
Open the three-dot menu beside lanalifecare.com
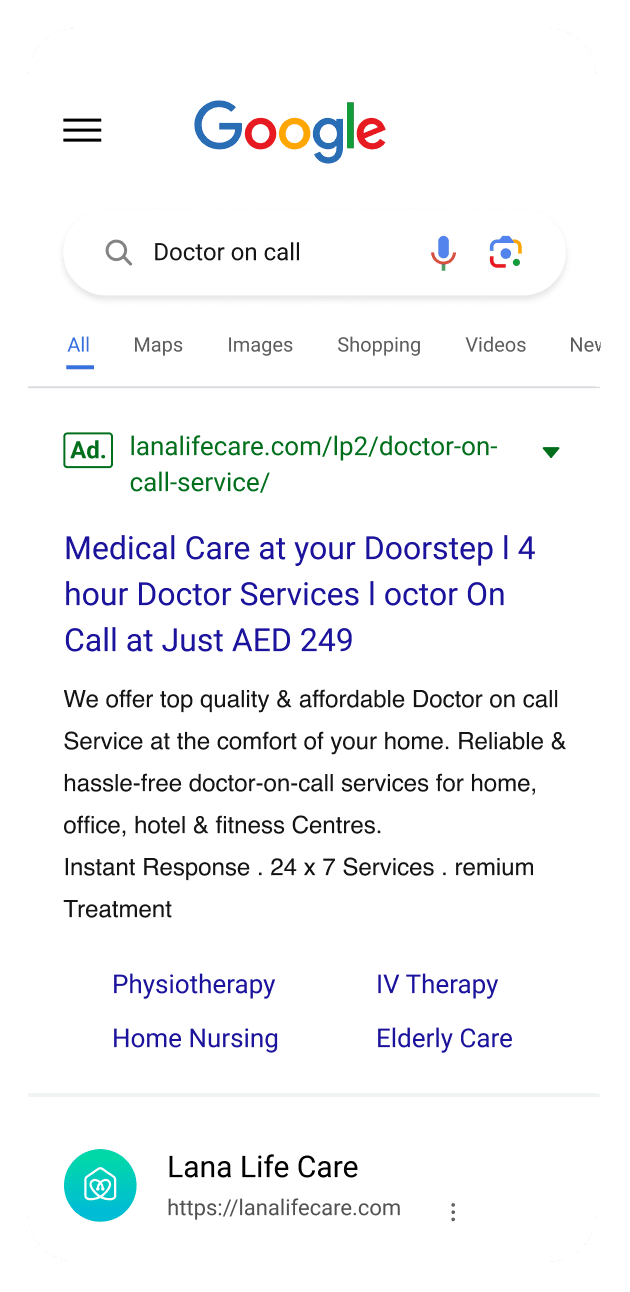click(453, 1212)
